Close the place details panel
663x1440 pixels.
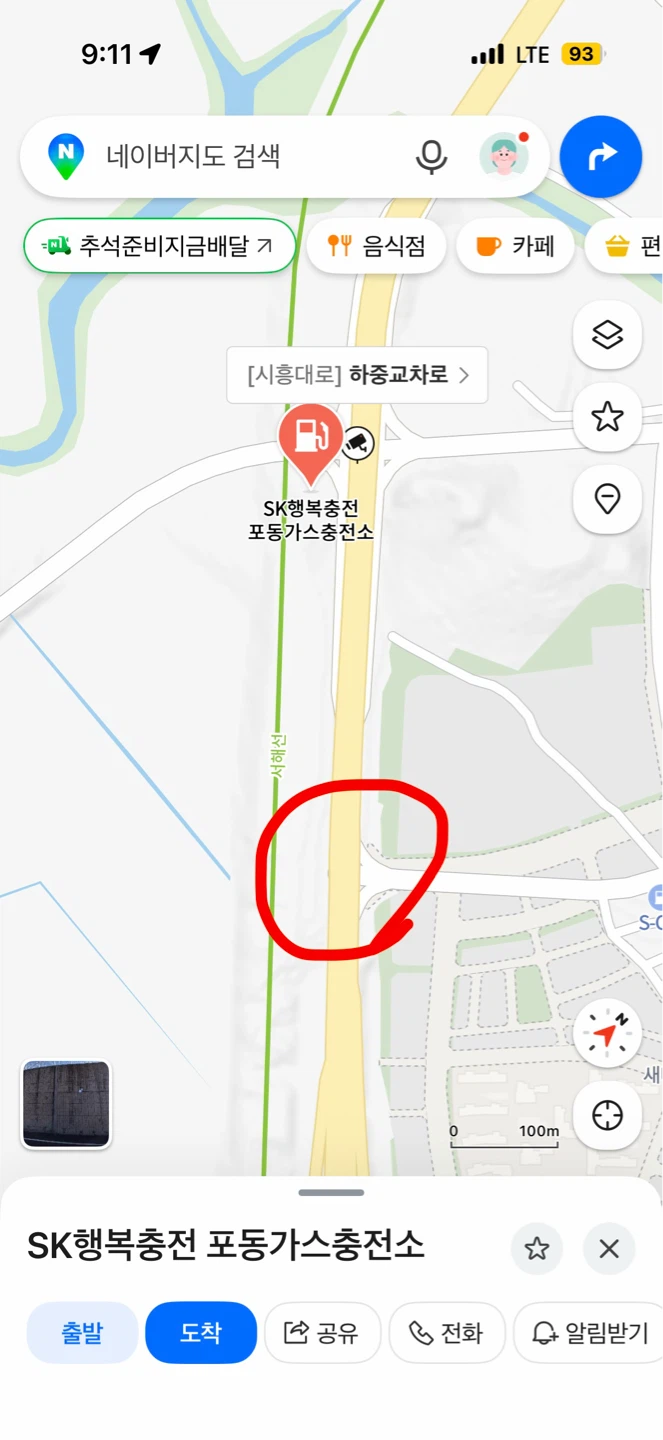(609, 1248)
